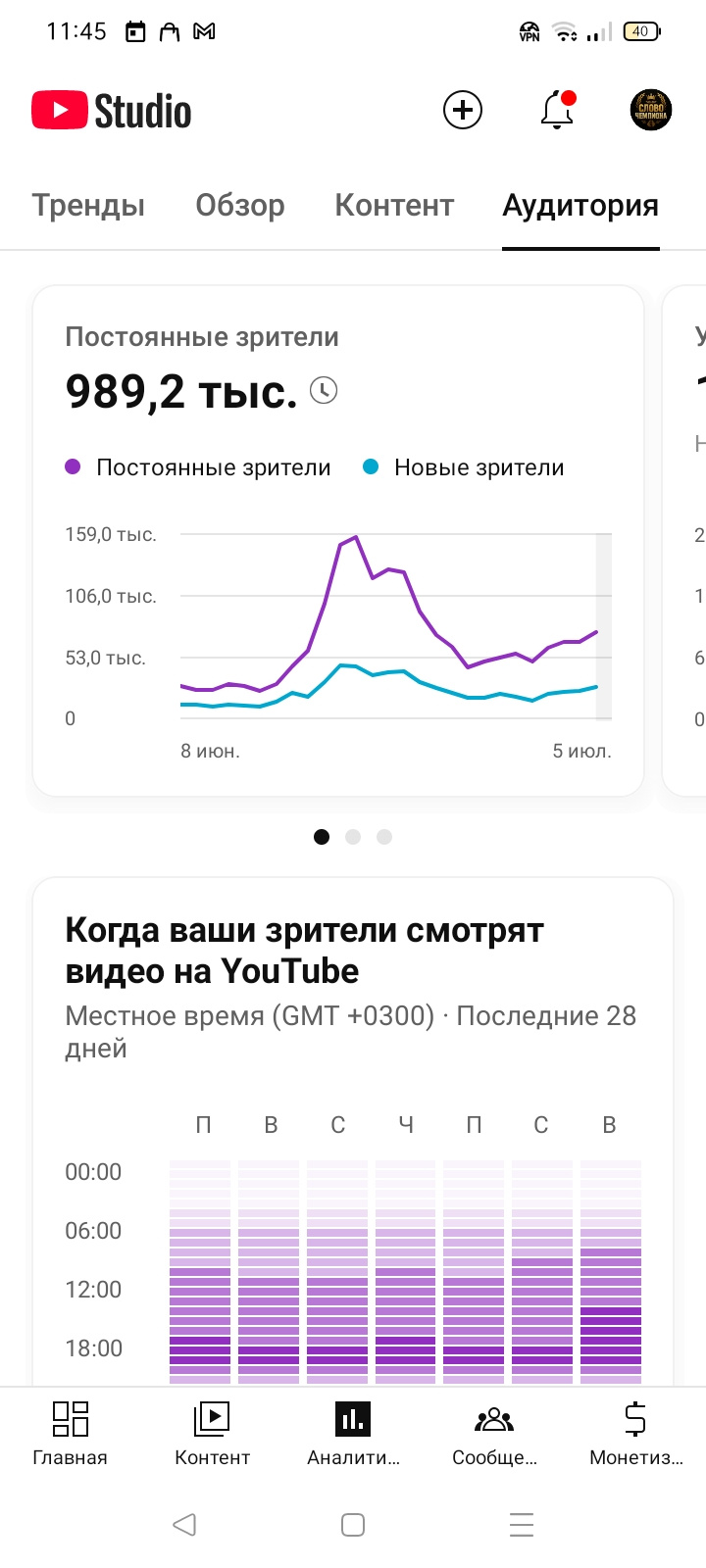Switch to the Тренды tab
This screenshot has height=1568, width=706.
click(88, 205)
